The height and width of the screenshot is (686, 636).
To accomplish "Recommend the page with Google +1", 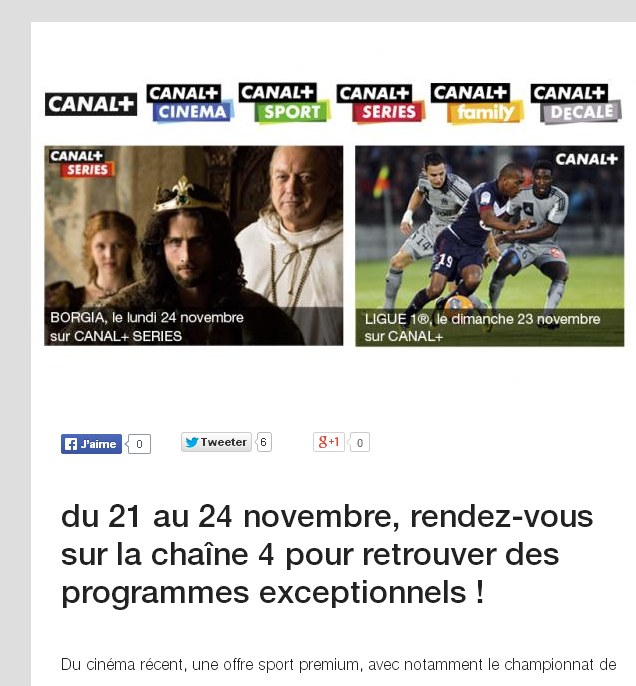I will click(329, 442).
